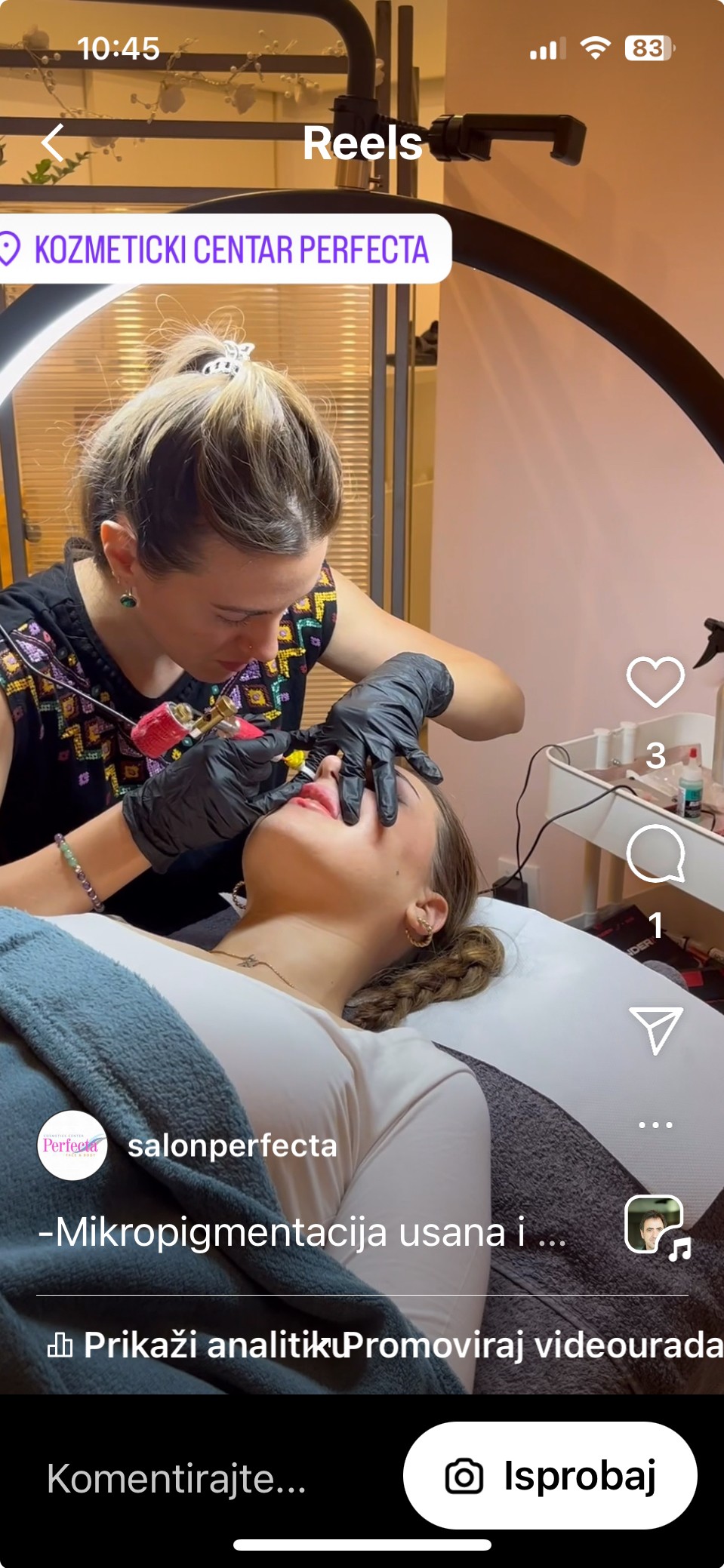
Task: Open the reel's audio thumbnail
Action: pos(655,1225)
